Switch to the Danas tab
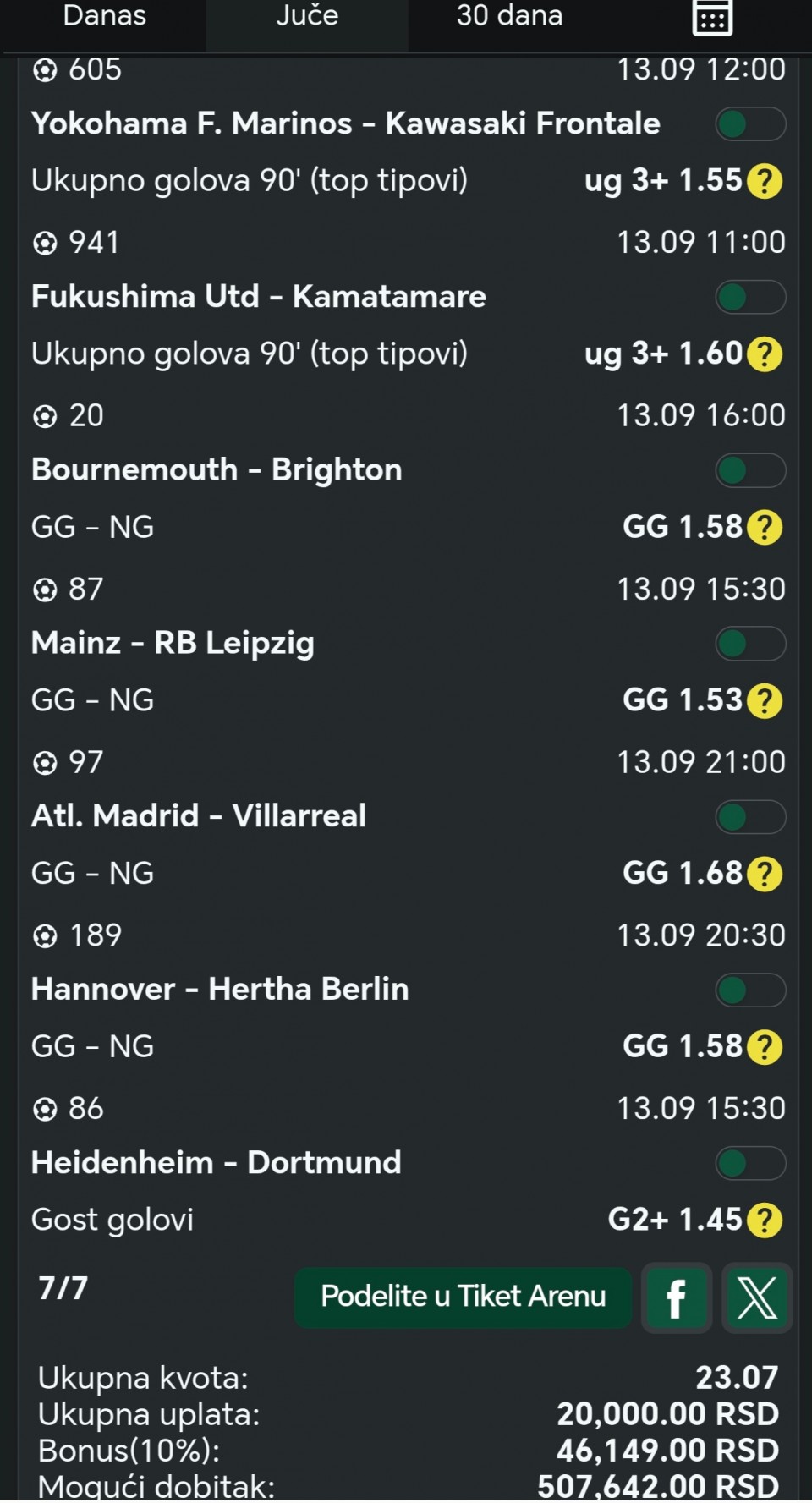The width and height of the screenshot is (812, 1503). (x=104, y=19)
